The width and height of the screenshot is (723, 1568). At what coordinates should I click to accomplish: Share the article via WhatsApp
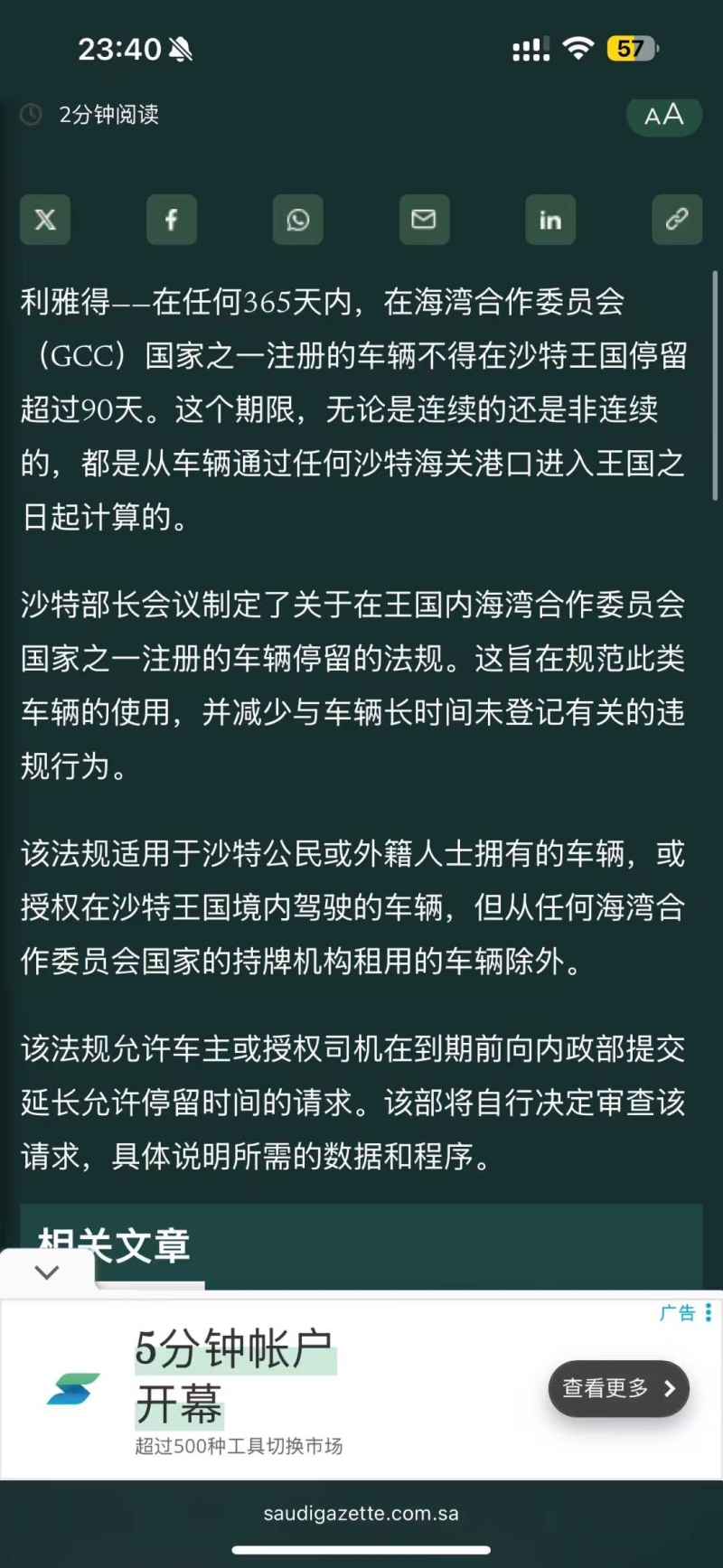pyautogui.click(x=297, y=220)
